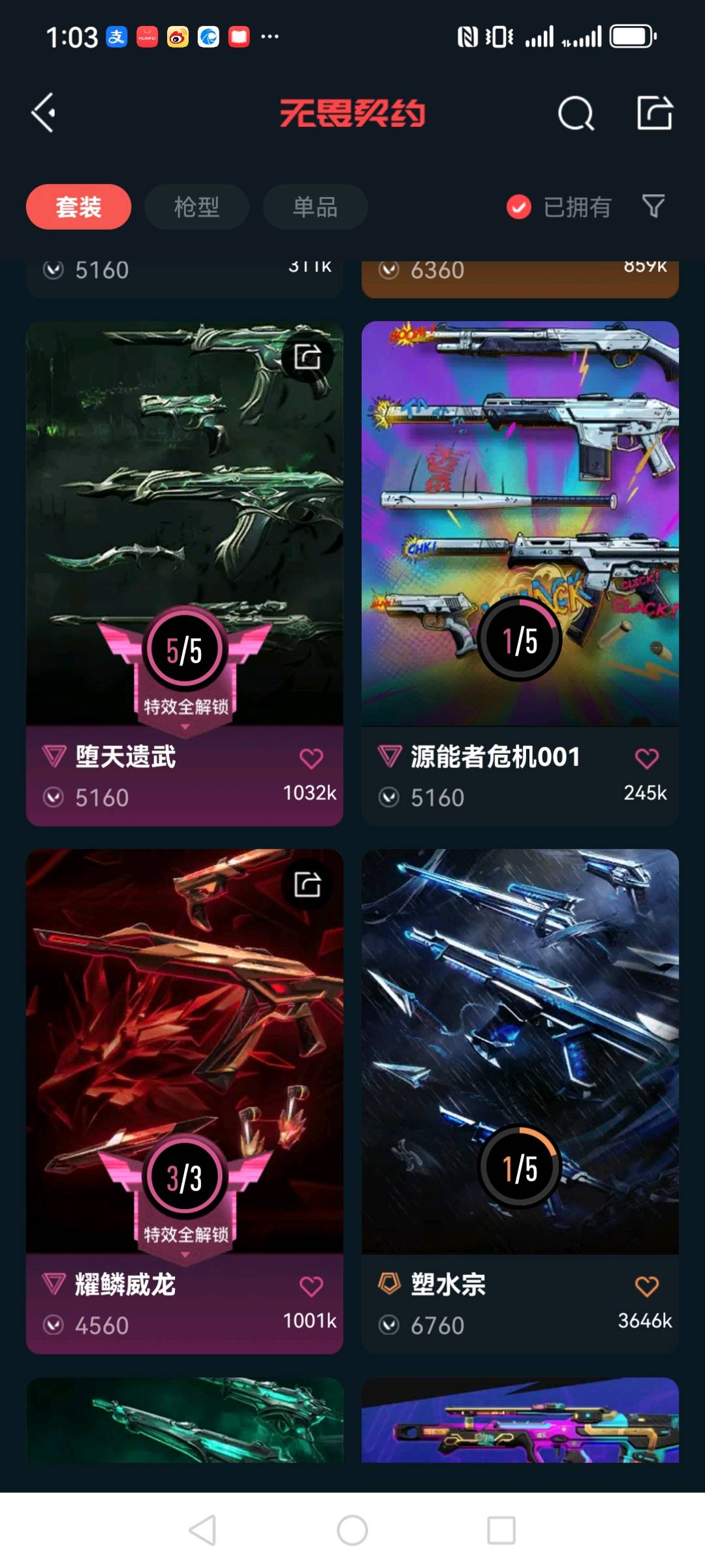The image size is (705, 1568).
Task: Switch to the 枪型 tab
Action: pyautogui.click(x=196, y=207)
